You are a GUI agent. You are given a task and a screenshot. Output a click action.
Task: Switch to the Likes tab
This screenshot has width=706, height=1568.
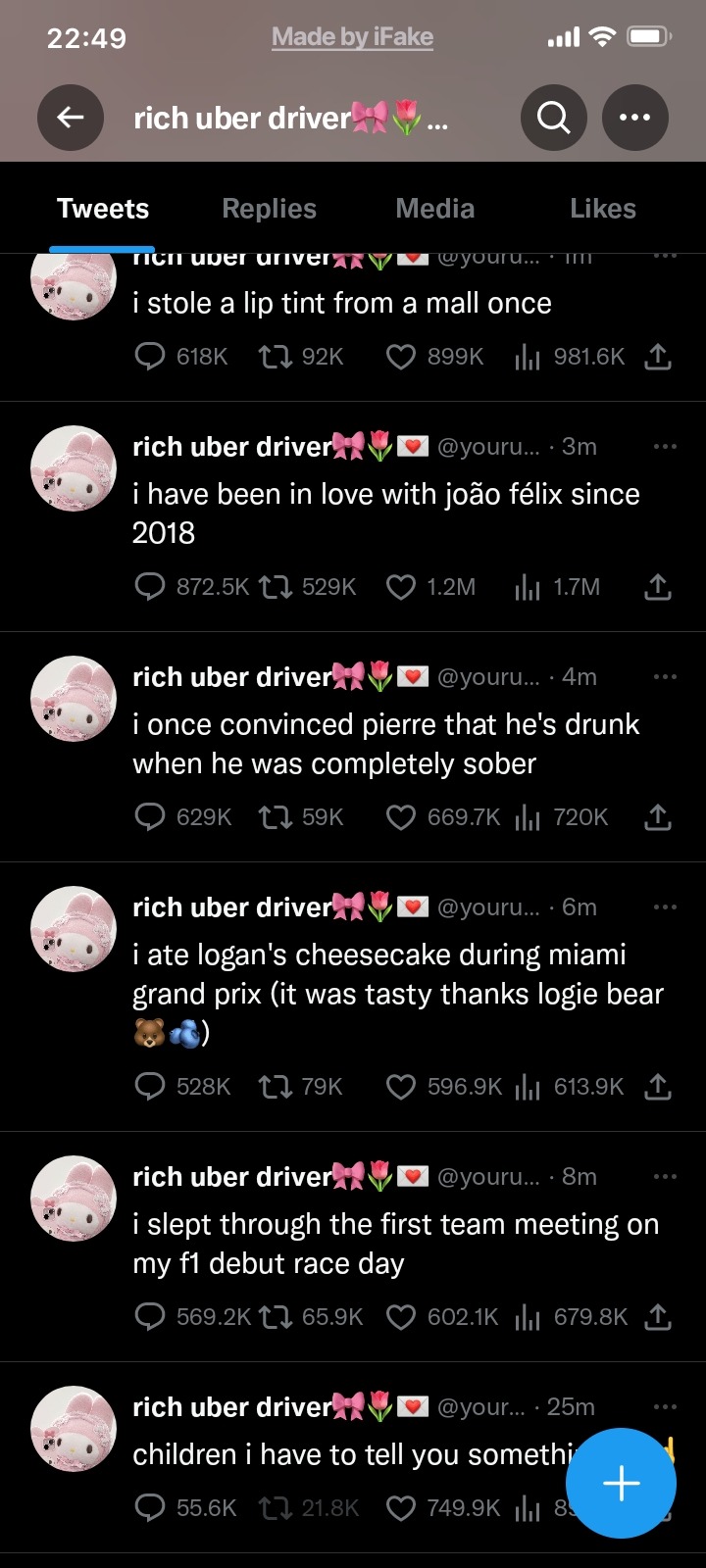[602, 209]
